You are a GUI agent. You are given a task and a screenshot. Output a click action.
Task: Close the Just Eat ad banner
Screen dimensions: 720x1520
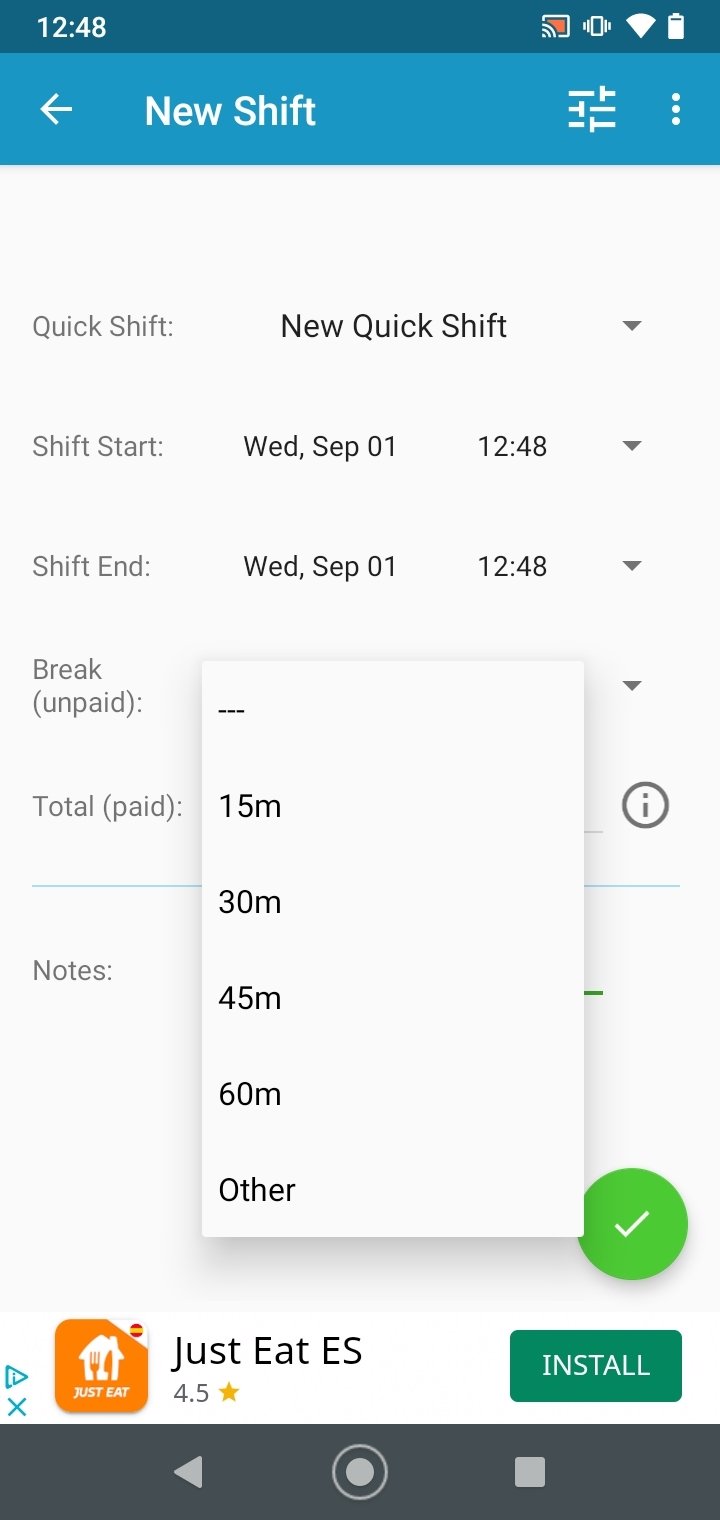coord(17,1407)
